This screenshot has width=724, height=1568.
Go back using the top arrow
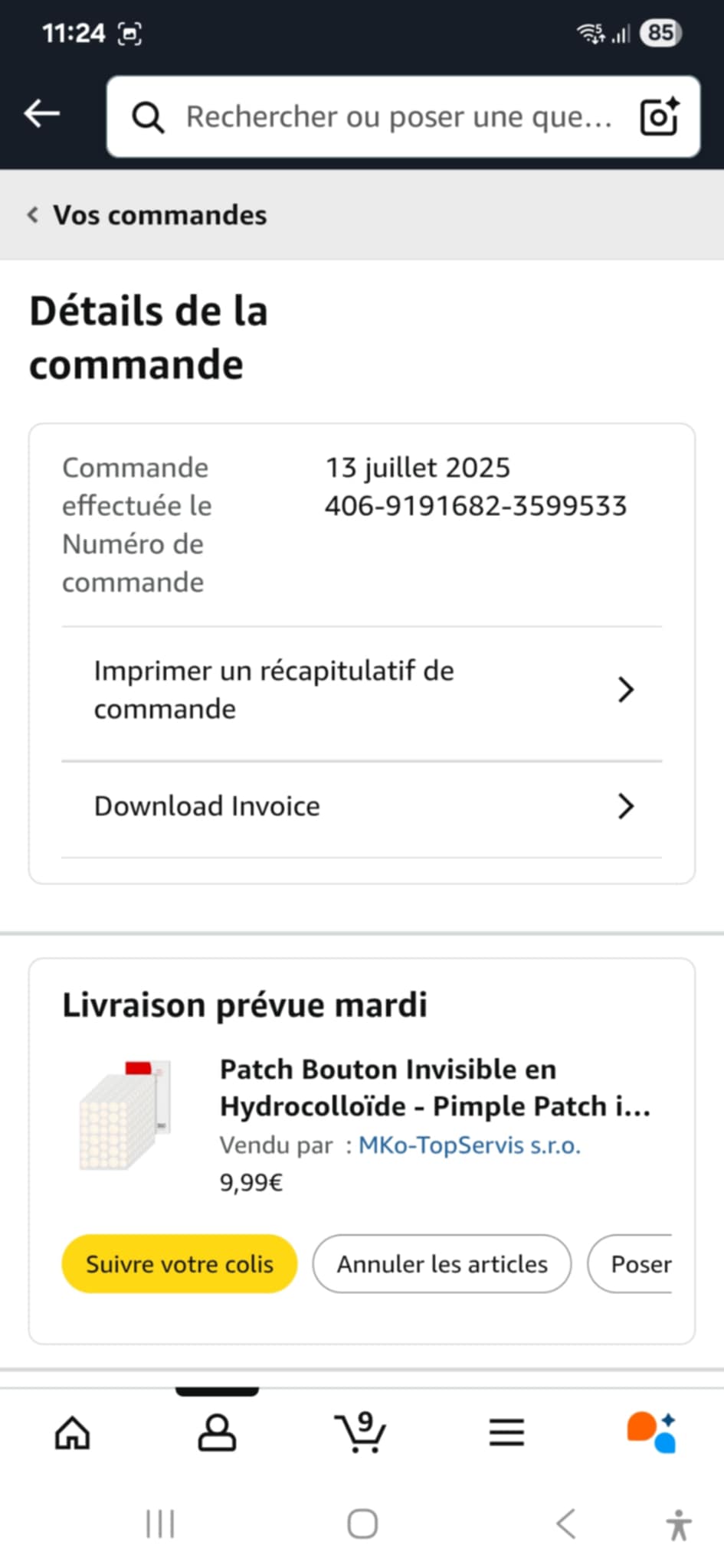(x=42, y=114)
